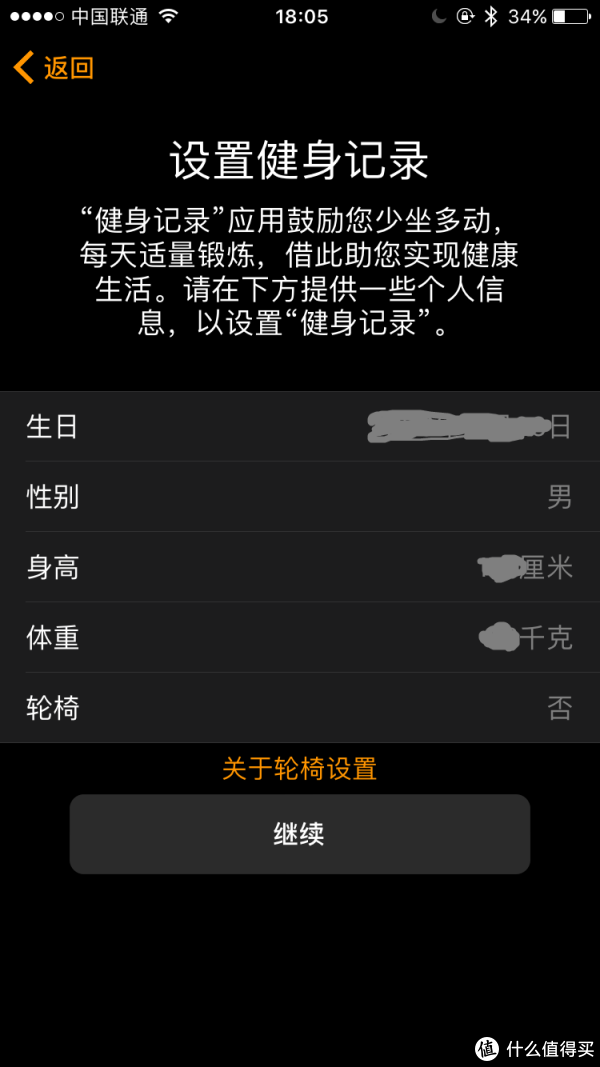Open the 生日 birthday row
Screen dimensions: 600x1067
[x=300, y=427]
